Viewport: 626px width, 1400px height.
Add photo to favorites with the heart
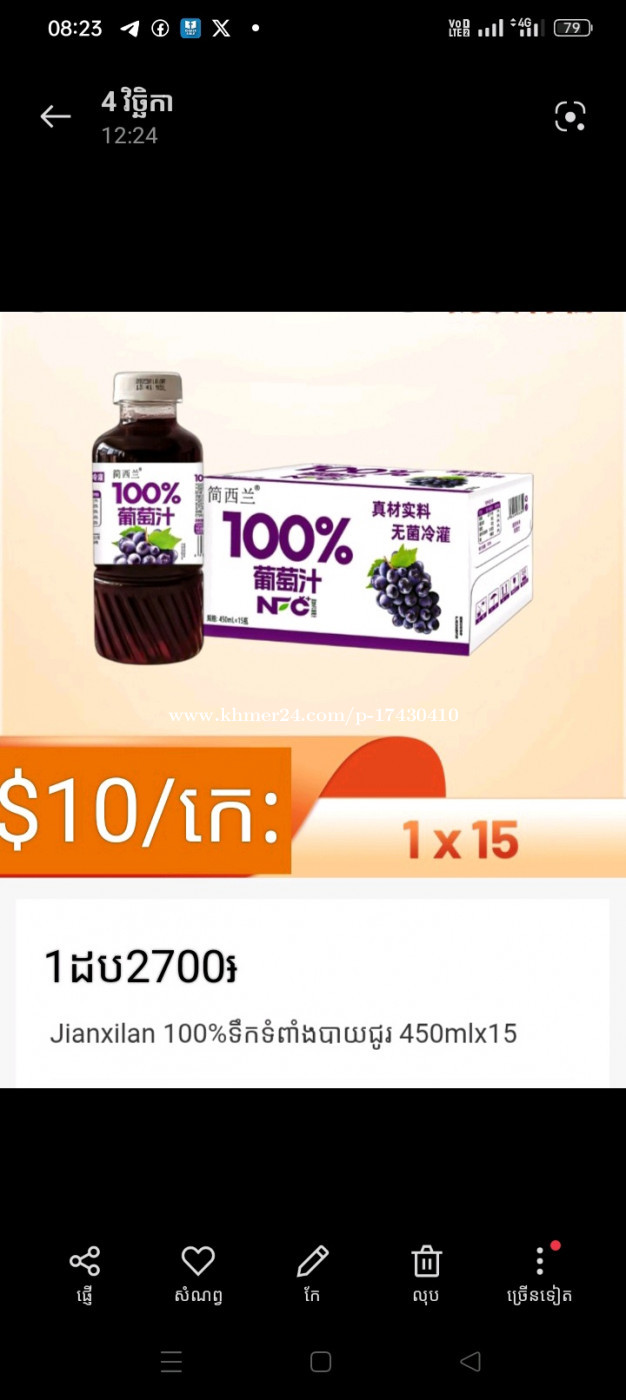[198, 1262]
